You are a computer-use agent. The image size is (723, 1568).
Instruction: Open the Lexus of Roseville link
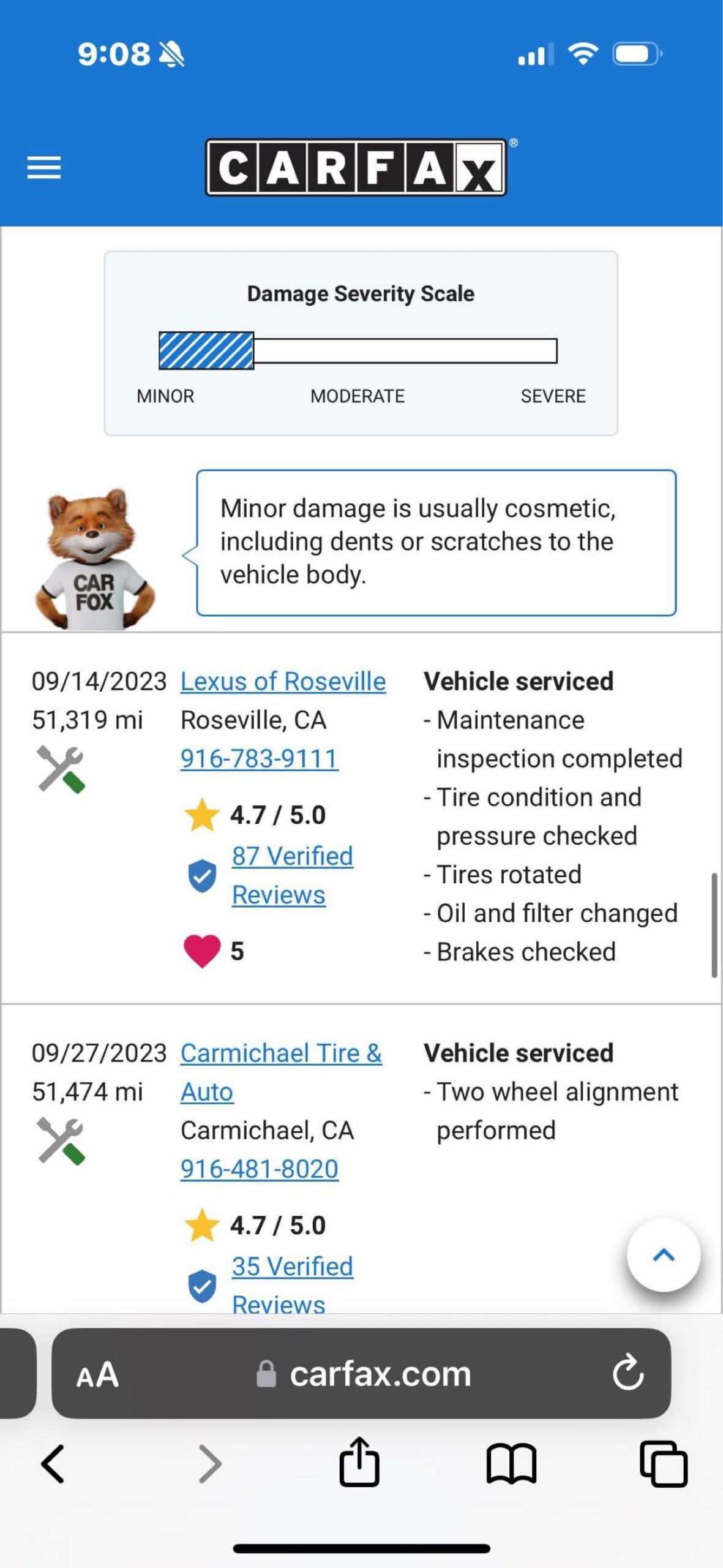click(x=283, y=681)
